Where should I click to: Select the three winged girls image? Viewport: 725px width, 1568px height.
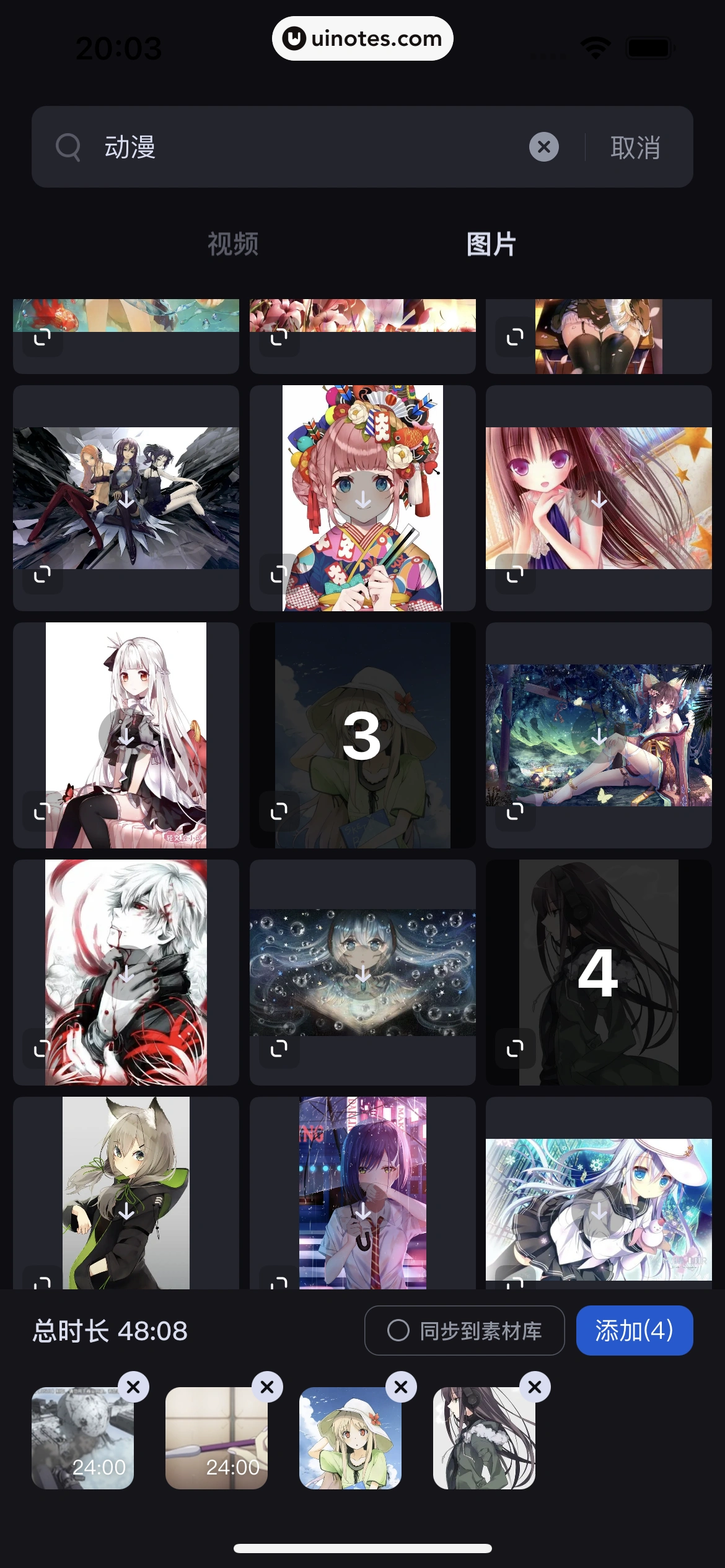click(126, 499)
